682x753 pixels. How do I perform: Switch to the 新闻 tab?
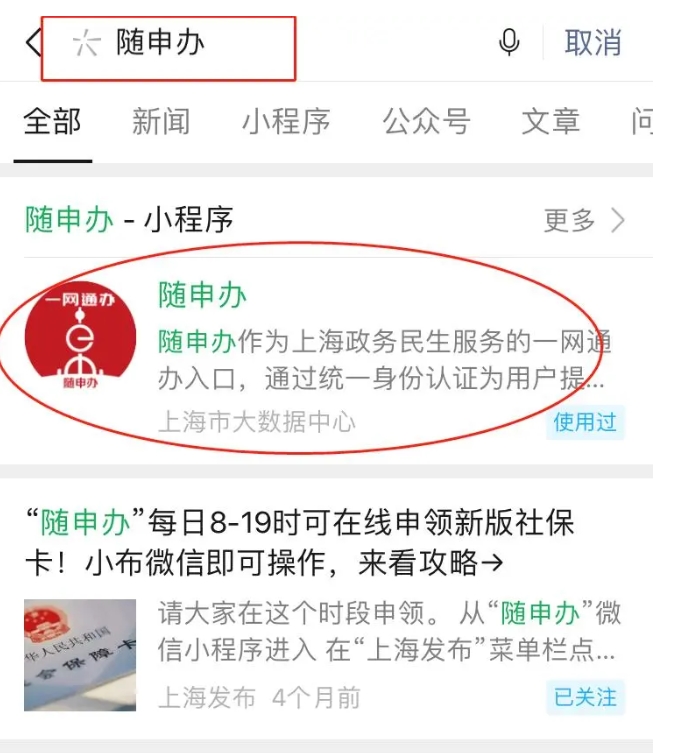[160, 122]
